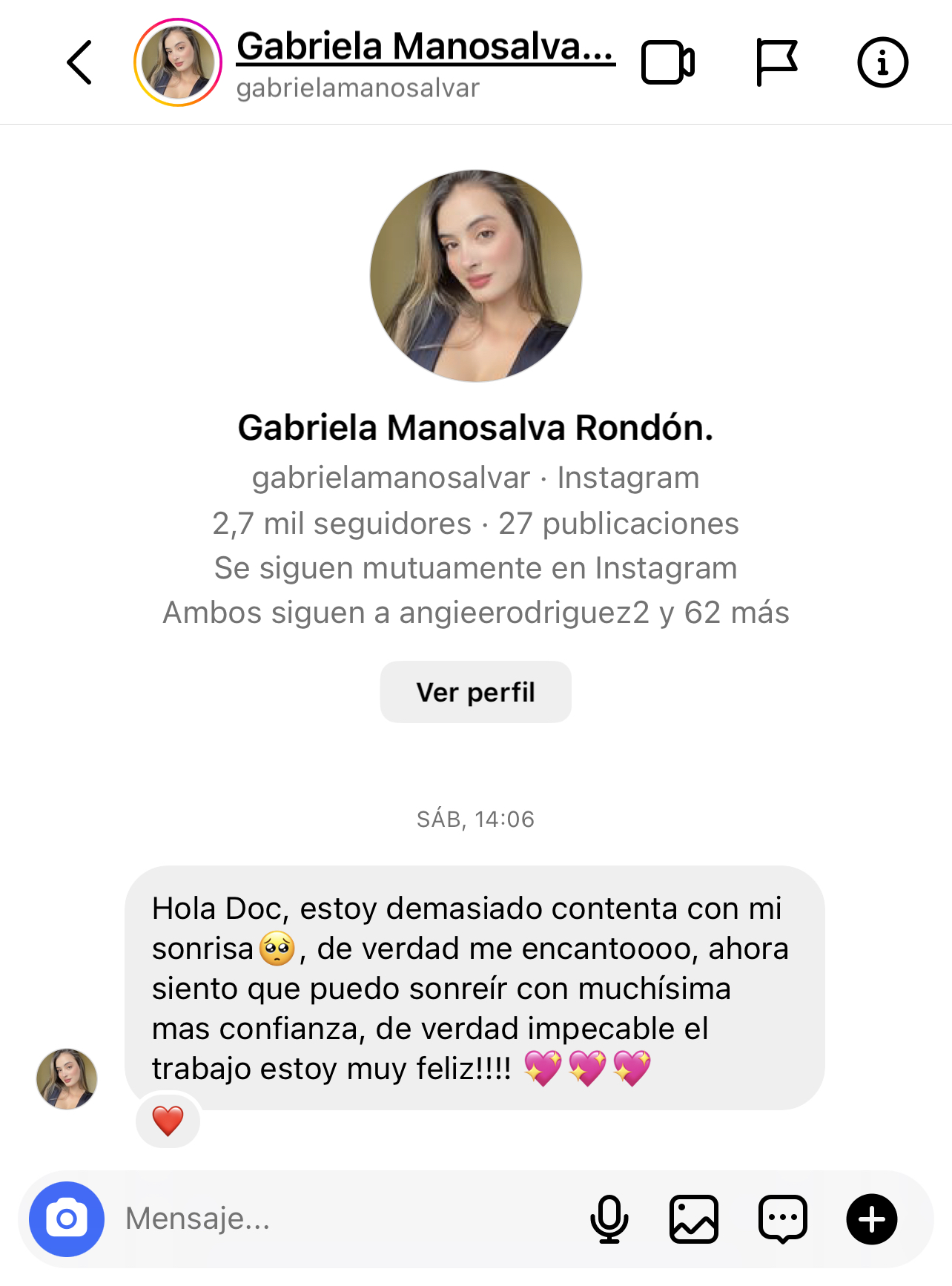Tap the plus icon for more options
The width and height of the screenshot is (952, 1286).
click(872, 1219)
